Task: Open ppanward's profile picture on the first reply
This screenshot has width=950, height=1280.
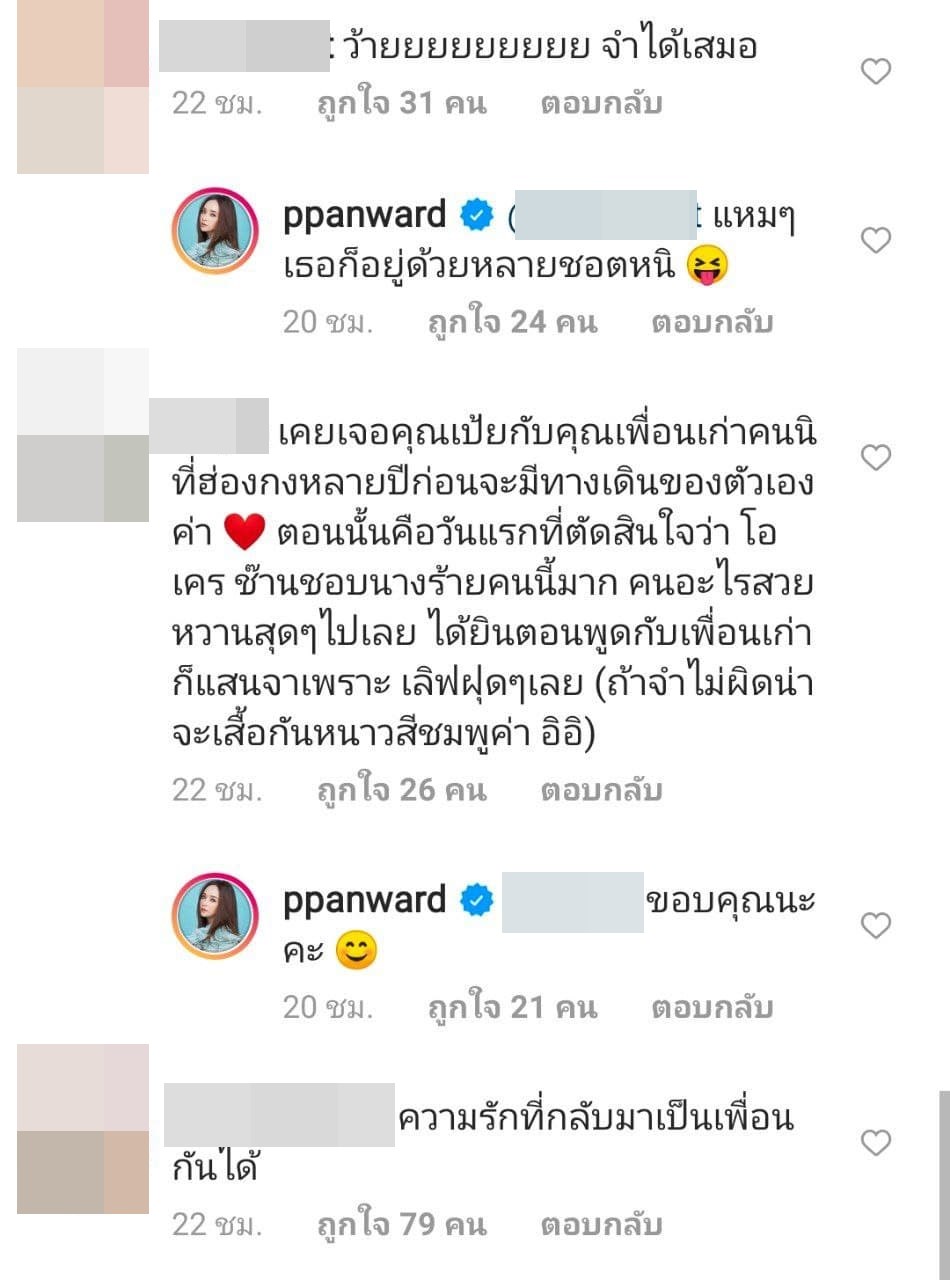Action: 215,230
